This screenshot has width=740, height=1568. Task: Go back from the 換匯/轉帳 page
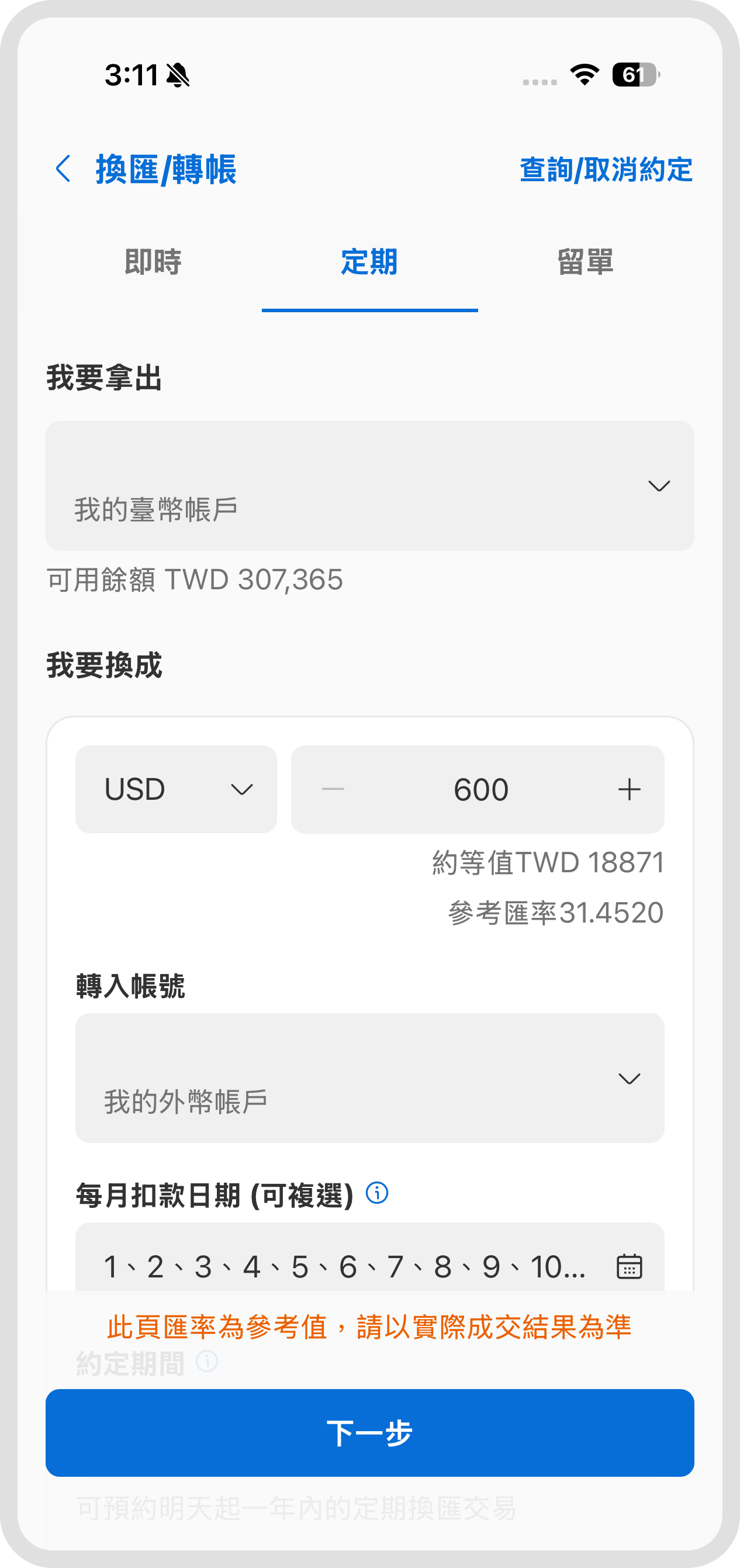tap(63, 168)
